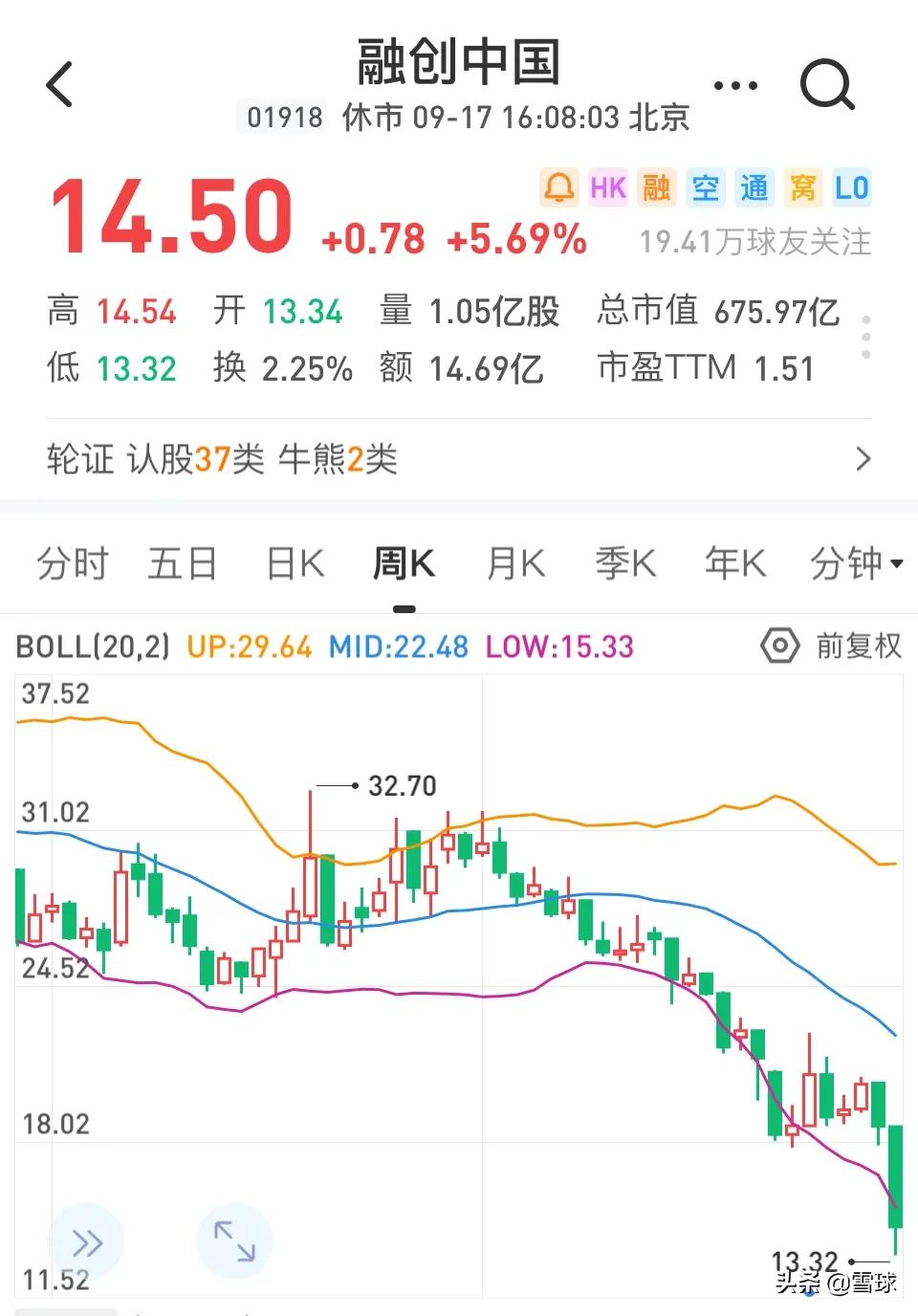
Task: Open the 轮证 warrants section chevron
Action: pos(863,460)
